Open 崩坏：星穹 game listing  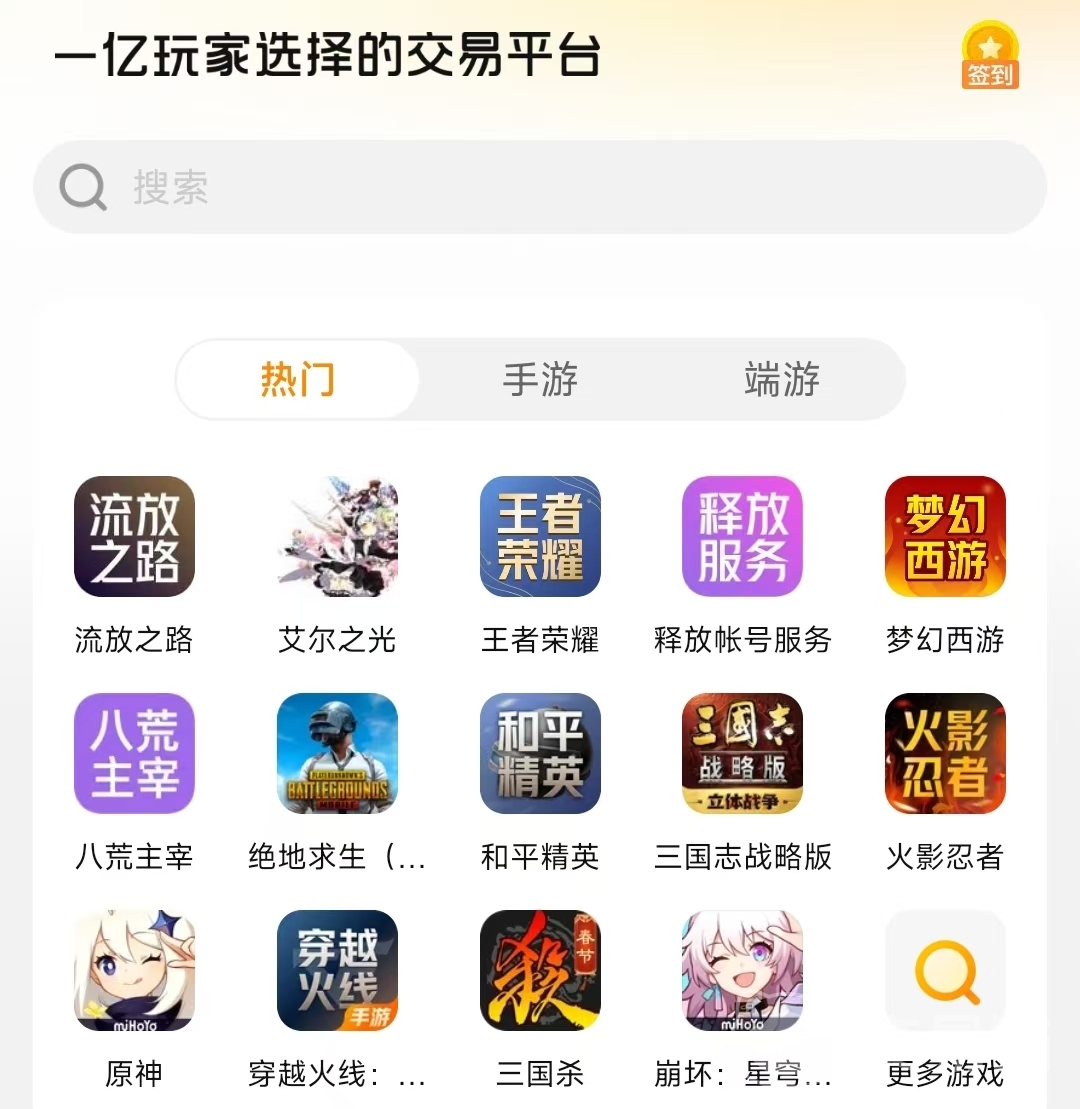742,971
